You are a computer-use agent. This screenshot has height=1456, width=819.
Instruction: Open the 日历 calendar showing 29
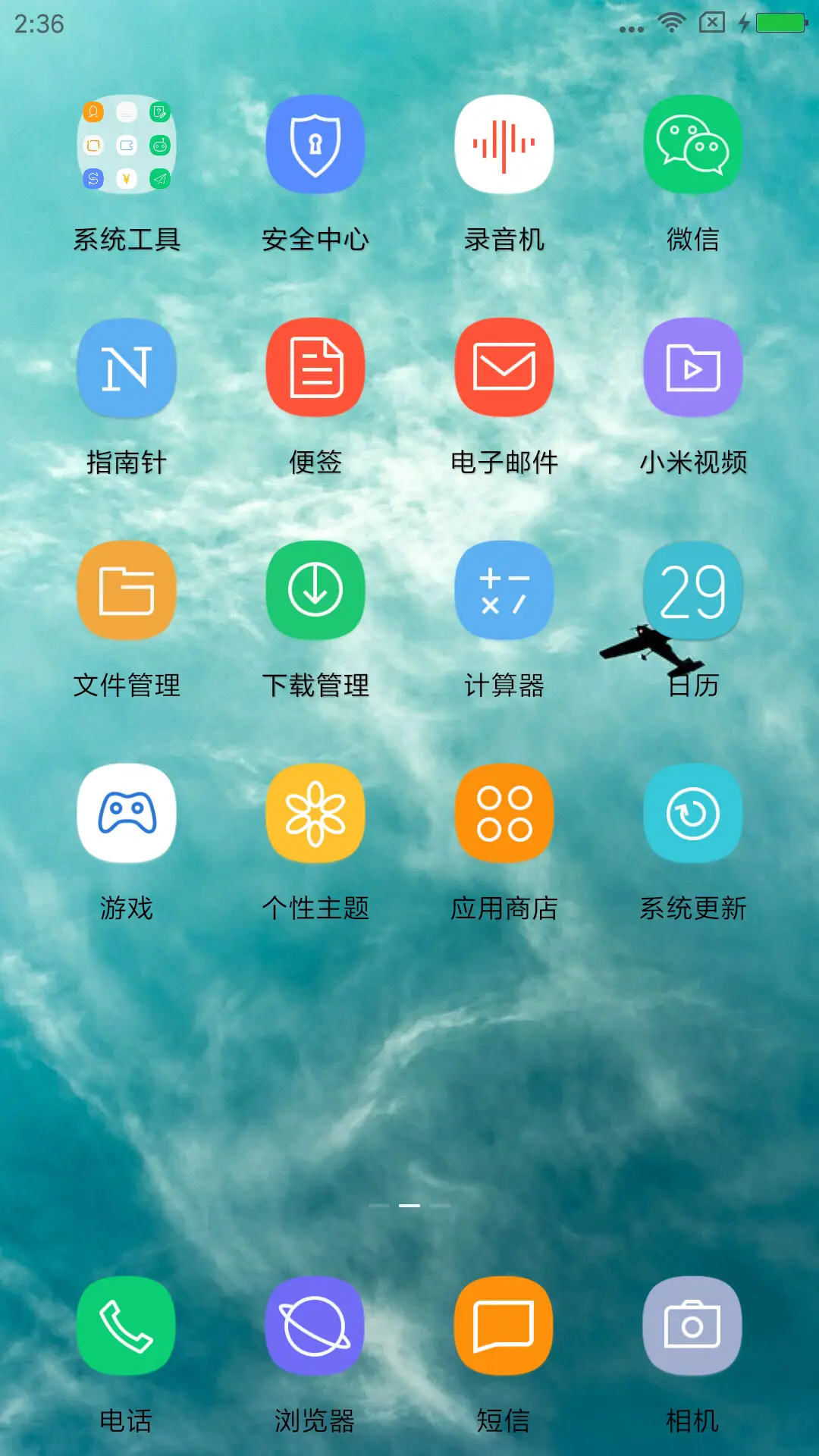[692, 590]
